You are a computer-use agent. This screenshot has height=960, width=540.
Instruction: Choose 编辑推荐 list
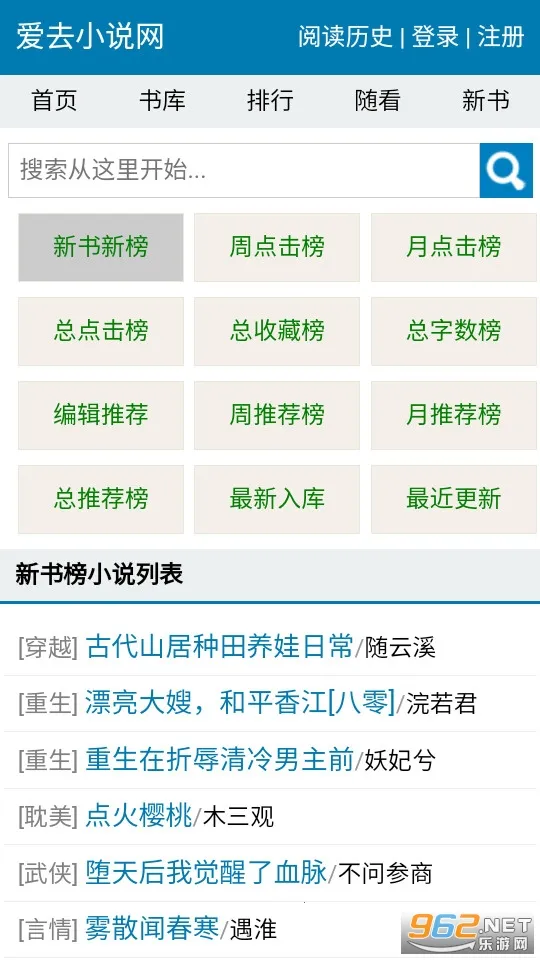(100, 415)
